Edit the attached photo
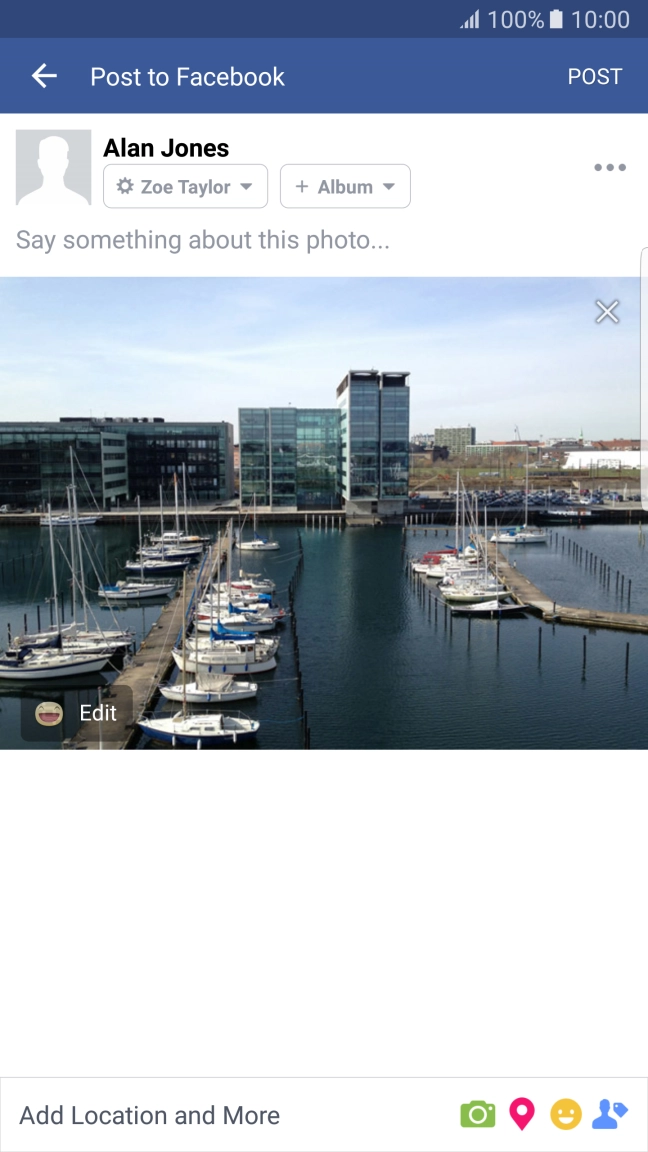 pos(77,713)
